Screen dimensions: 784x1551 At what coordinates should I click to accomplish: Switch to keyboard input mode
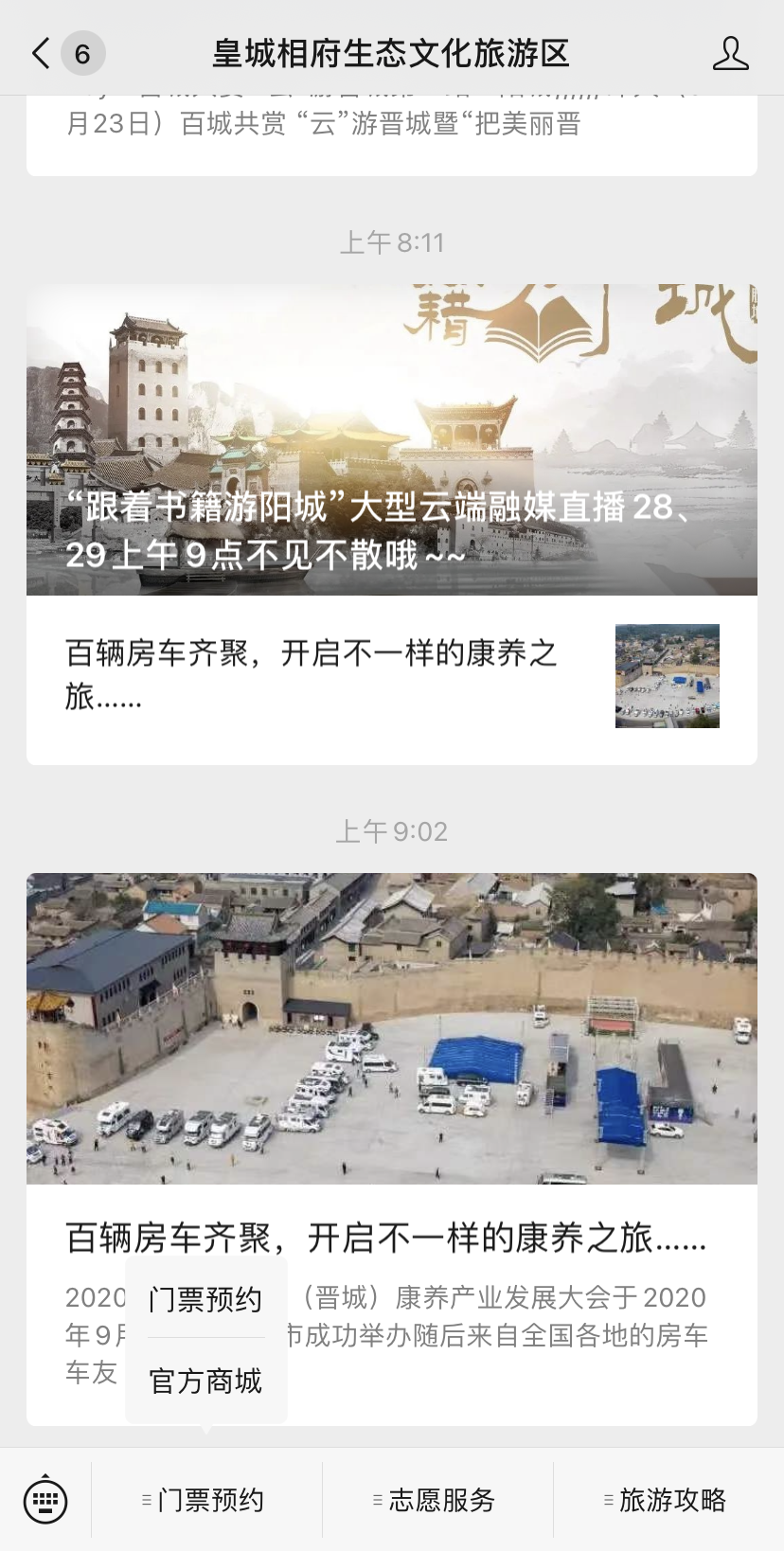pyautogui.click(x=45, y=1500)
